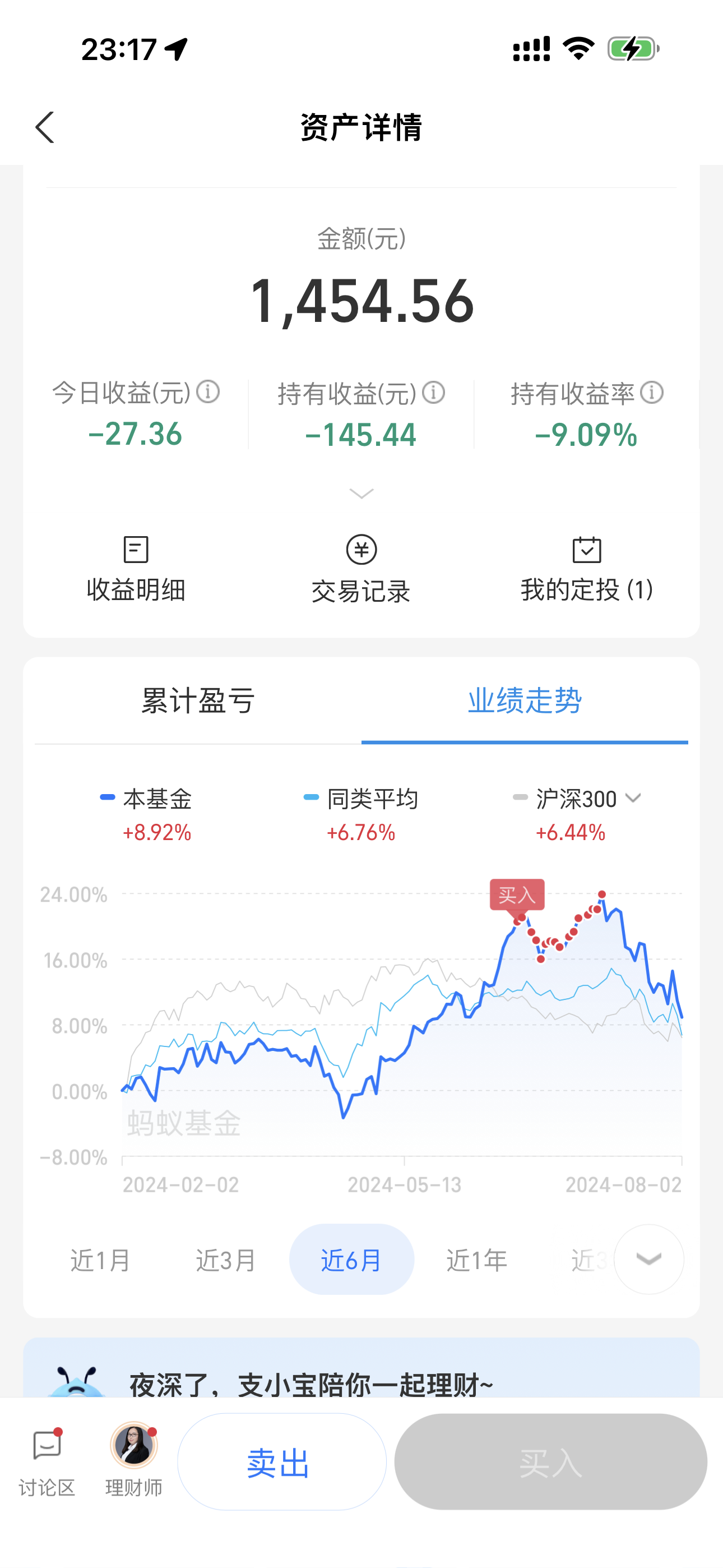Show 近1月 performance range
Viewport: 723px width, 1568px height.
pos(100,1260)
